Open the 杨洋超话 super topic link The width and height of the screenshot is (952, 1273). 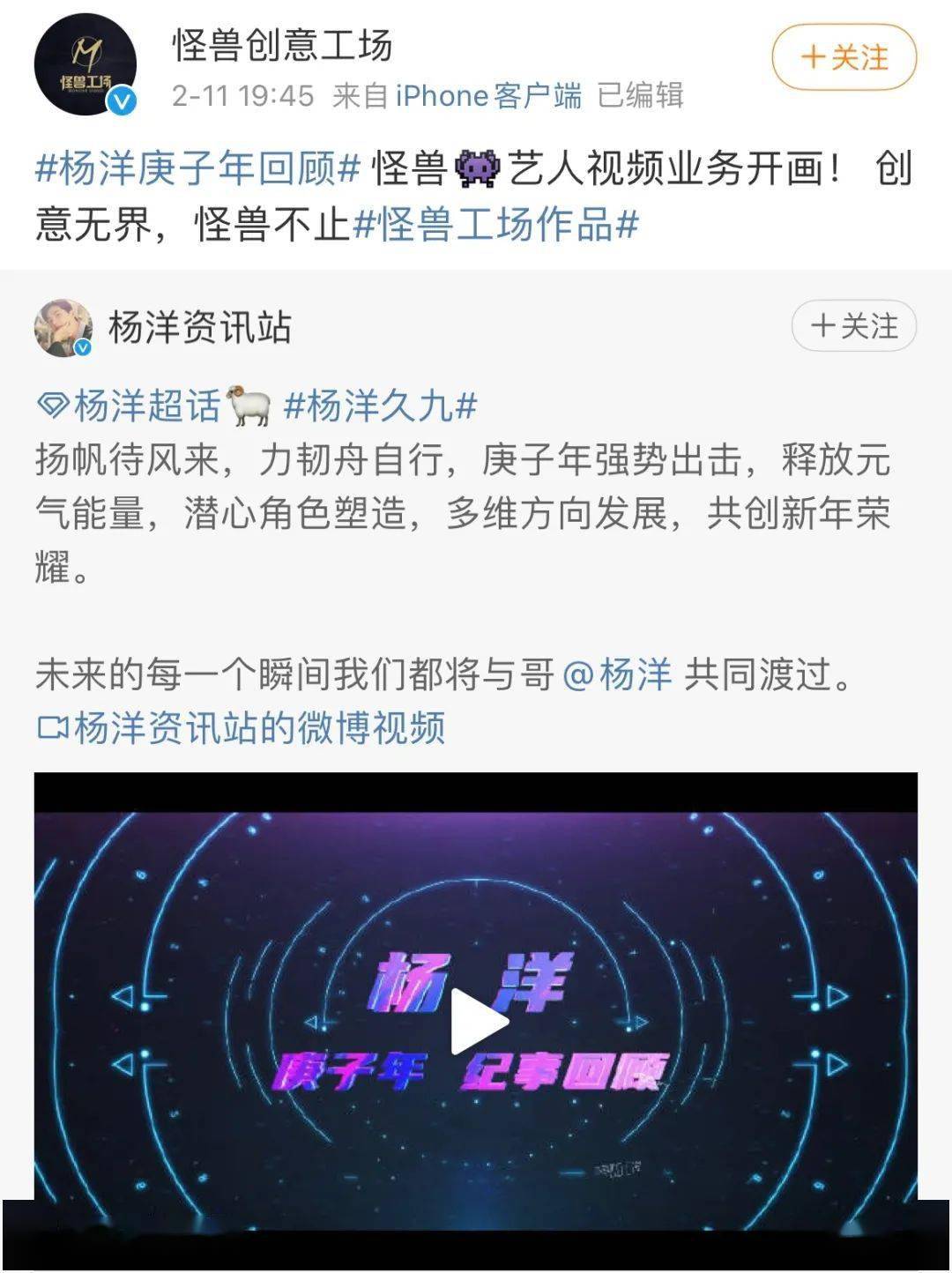pos(145,406)
